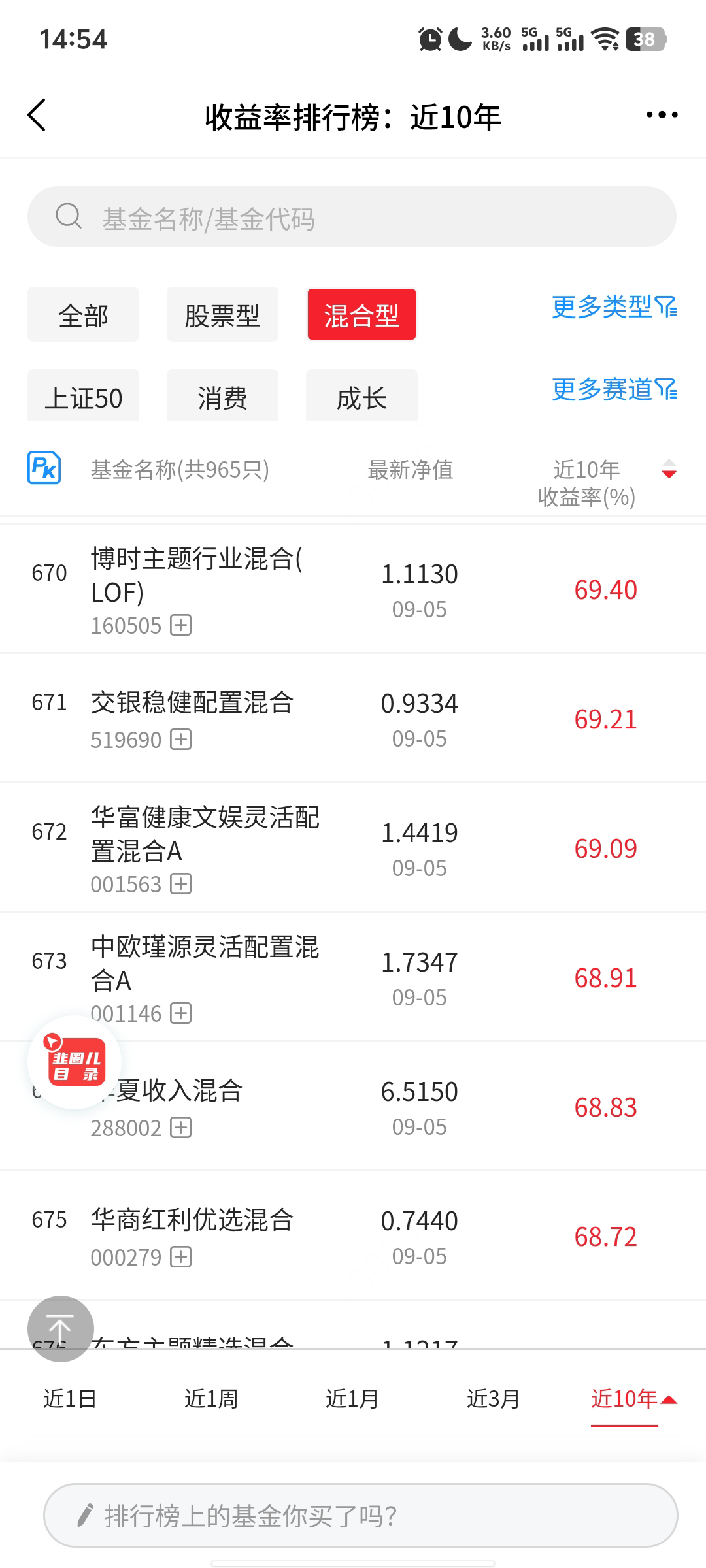This screenshot has width=706, height=1568.
Task: Jump back to top of list
Action: click(60, 1328)
